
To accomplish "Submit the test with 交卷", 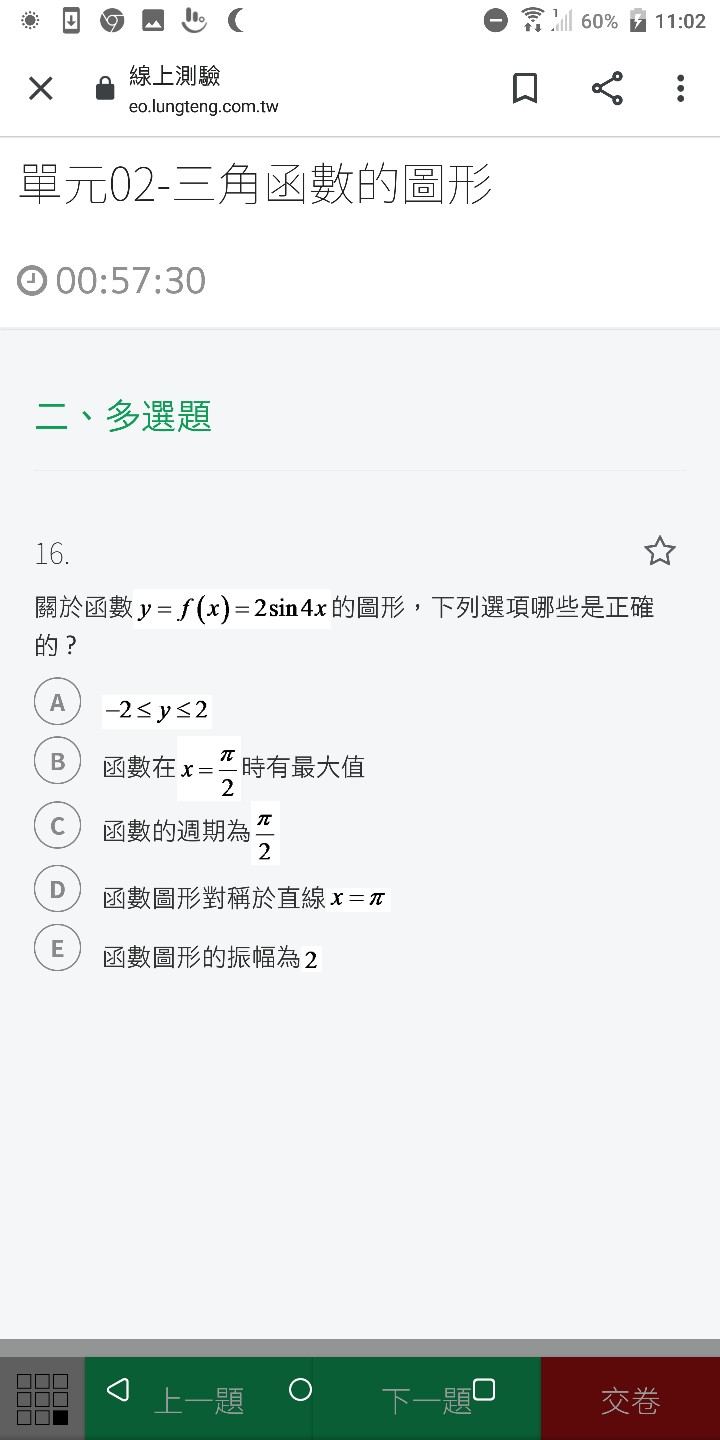I will [630, 1399].
